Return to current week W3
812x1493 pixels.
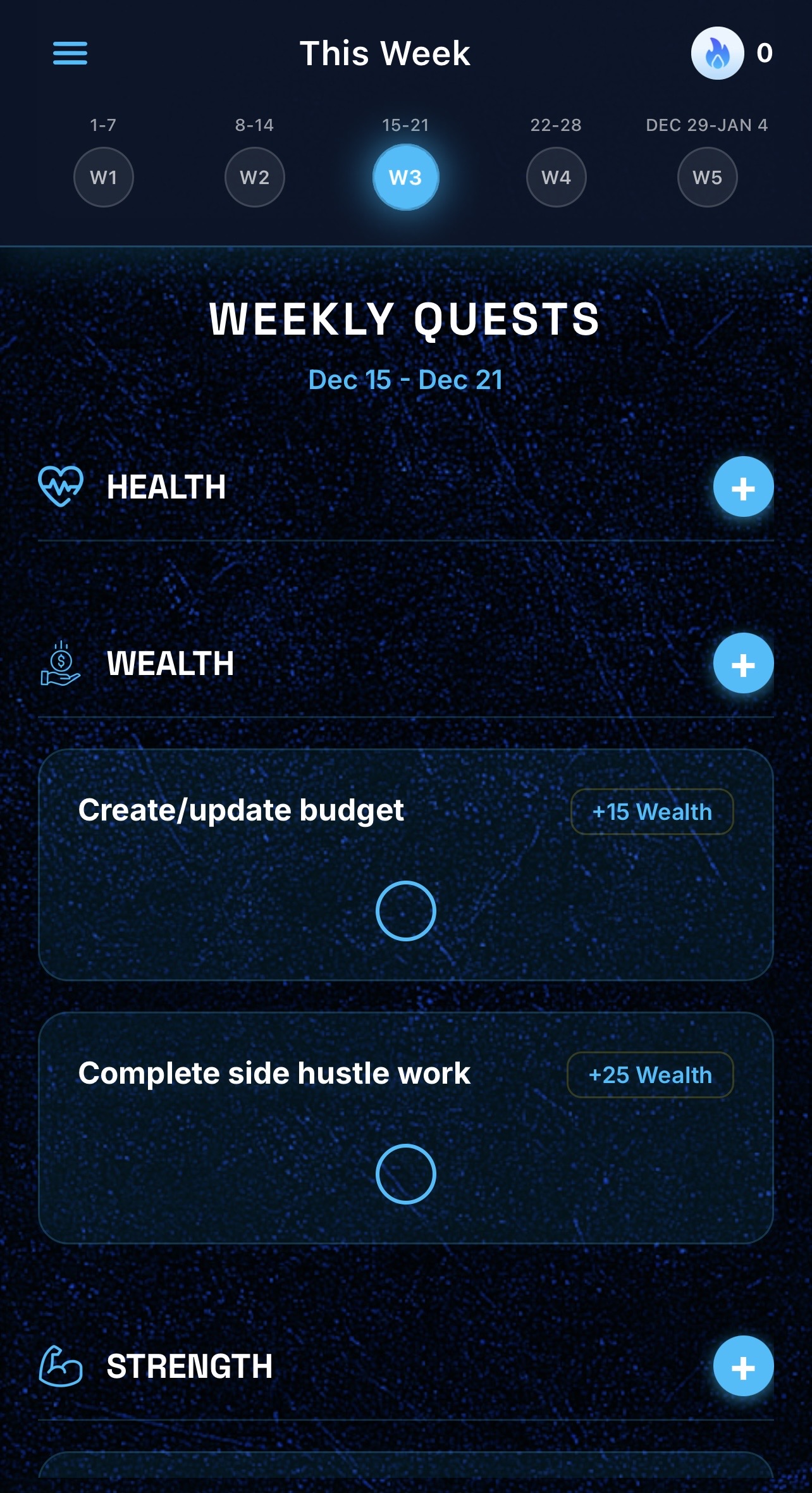point(407,177)
